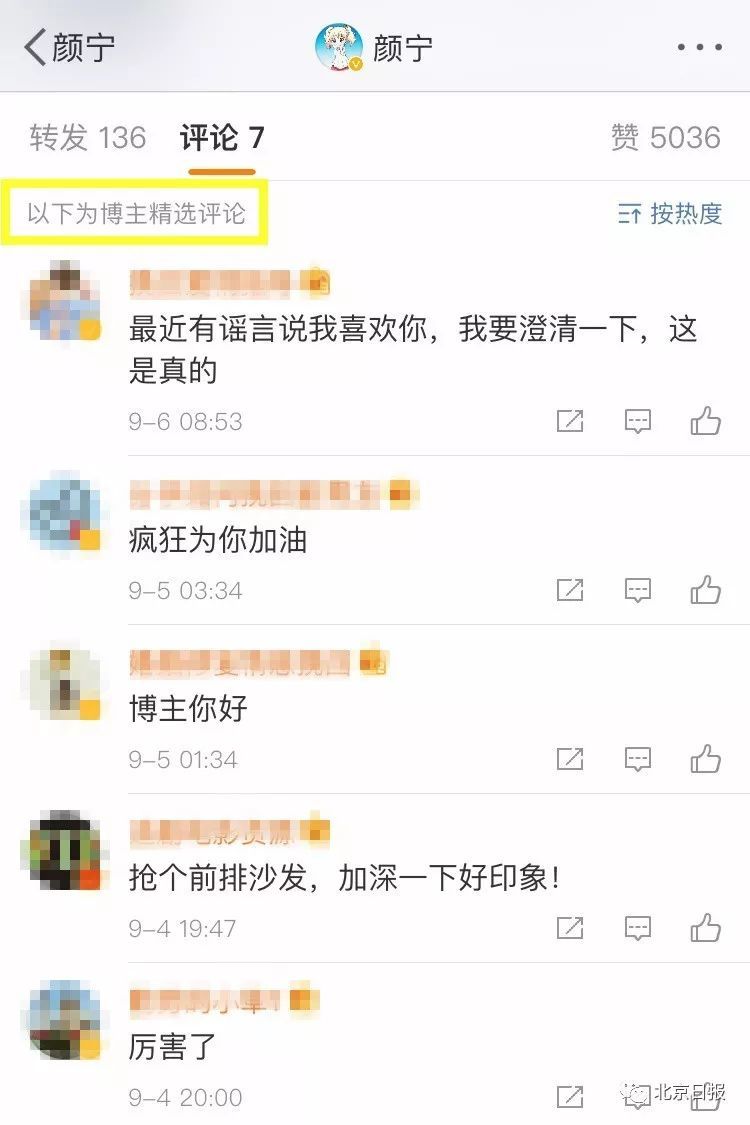Viewport: 750px width, 1125px height.
Task: Reply to the comment 博主你好
Action: pyautogui.click(x=638, y=759)
